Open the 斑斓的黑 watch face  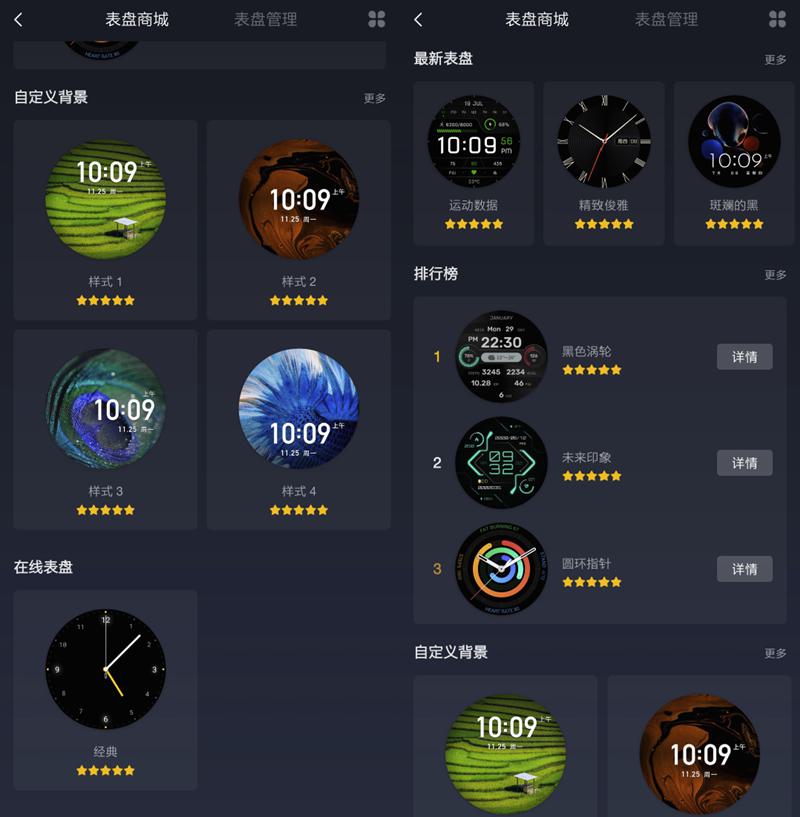click(733, 163)
